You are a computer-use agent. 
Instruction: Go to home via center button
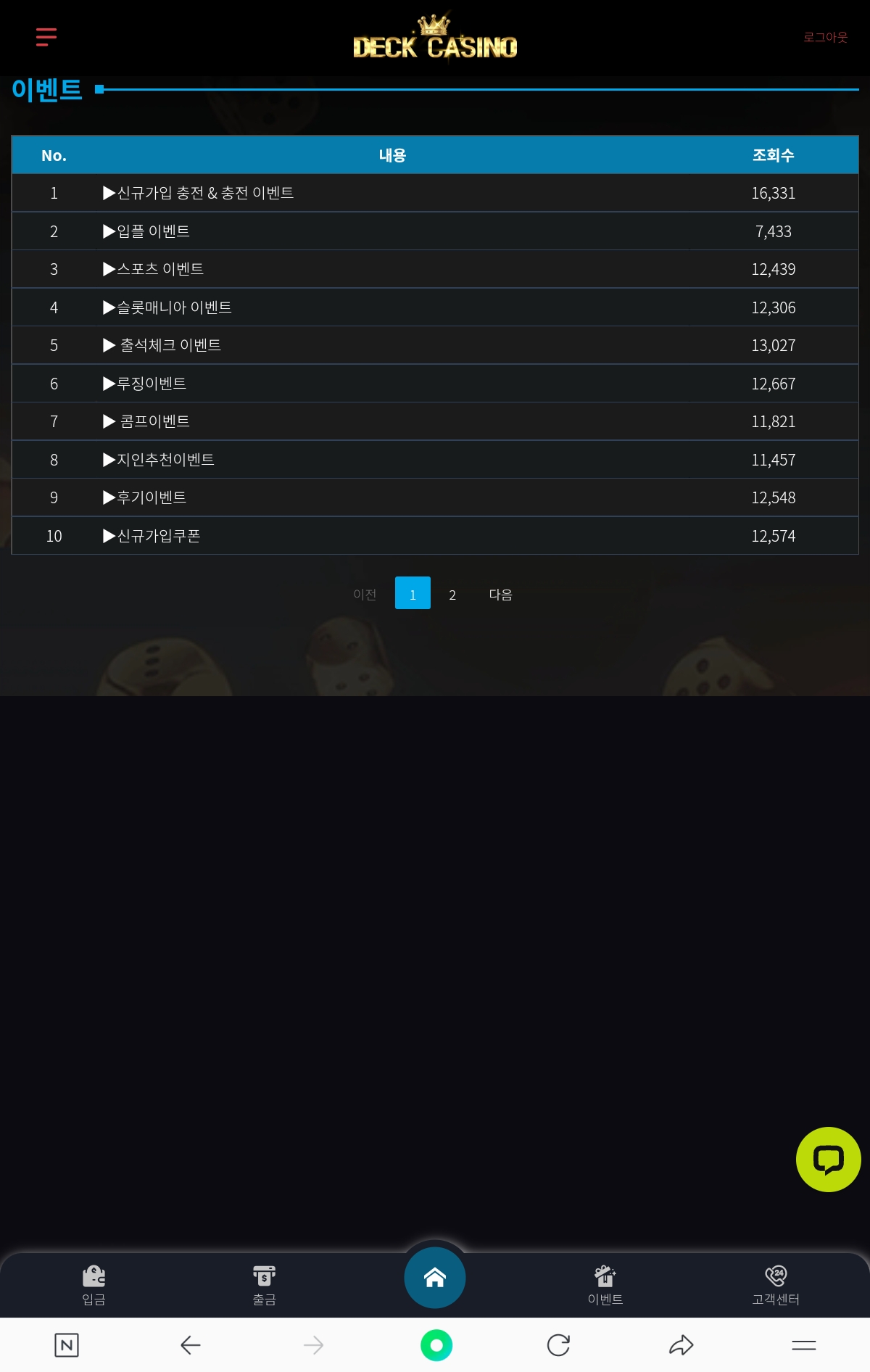pyautogui.click(x=435, y=1278)
